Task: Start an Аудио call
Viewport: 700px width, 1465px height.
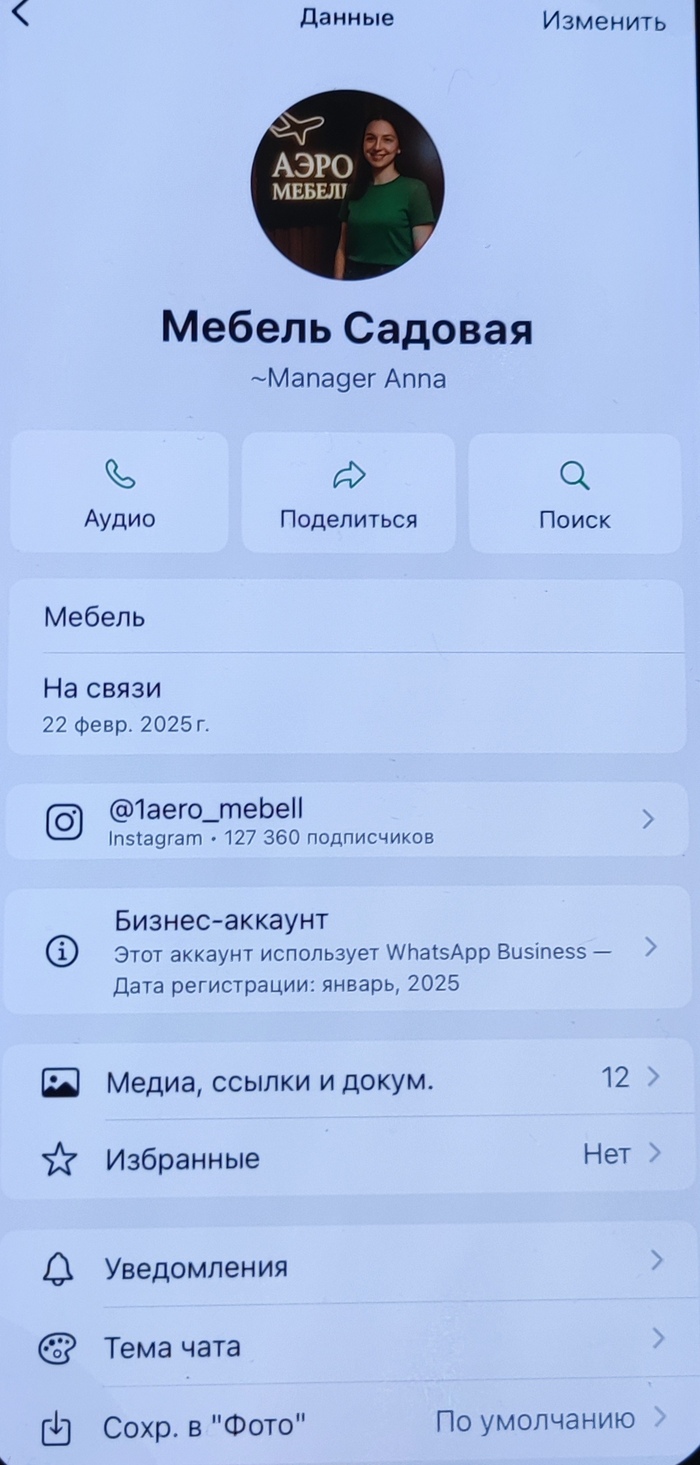Action: (120, 494)
